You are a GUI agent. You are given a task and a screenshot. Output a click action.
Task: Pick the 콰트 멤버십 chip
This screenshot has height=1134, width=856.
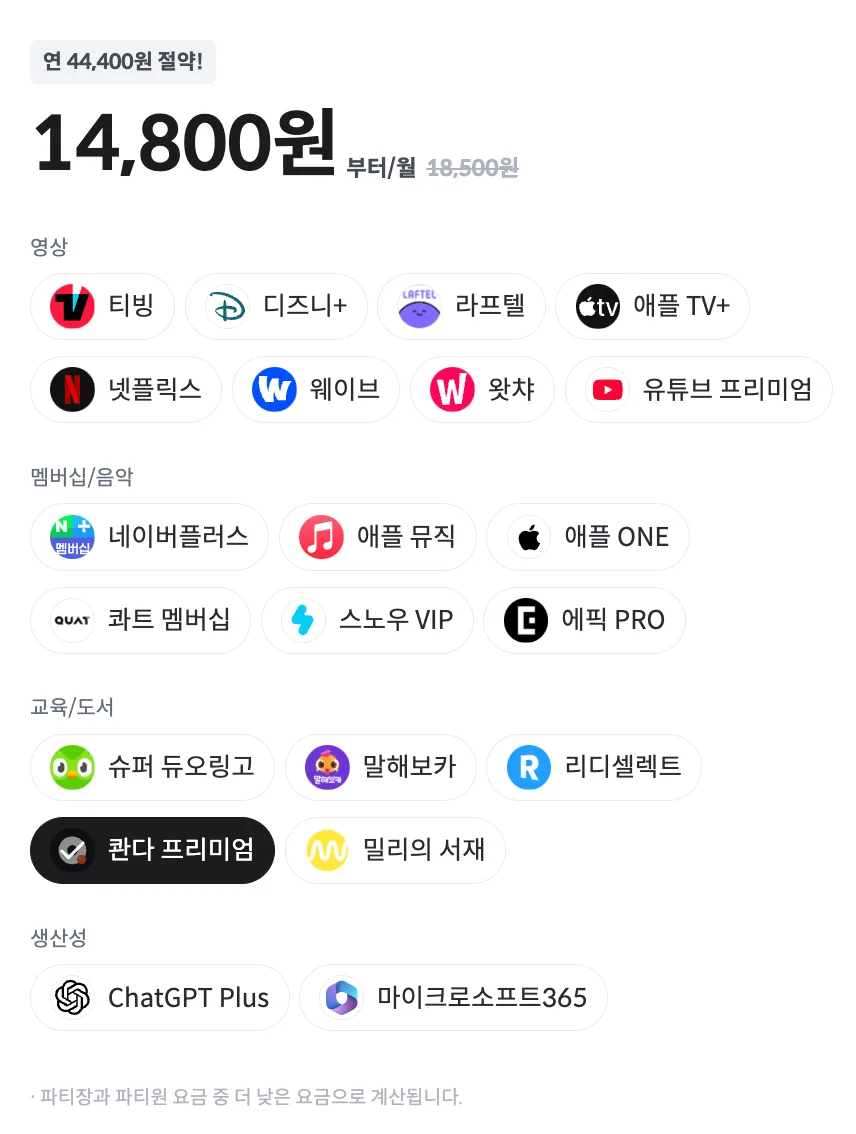click(x=140, y=620)
